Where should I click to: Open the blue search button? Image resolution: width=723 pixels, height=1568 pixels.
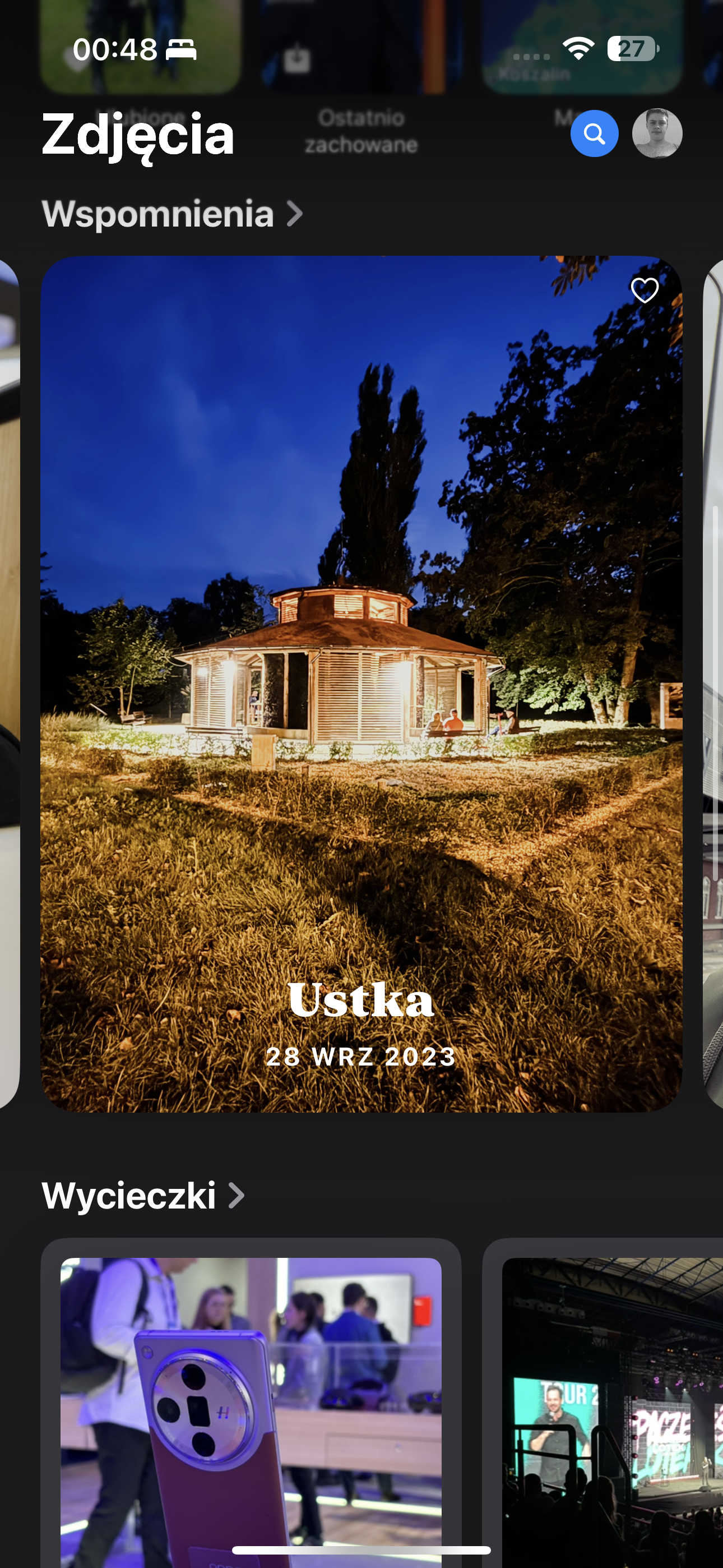click(594, 133)
